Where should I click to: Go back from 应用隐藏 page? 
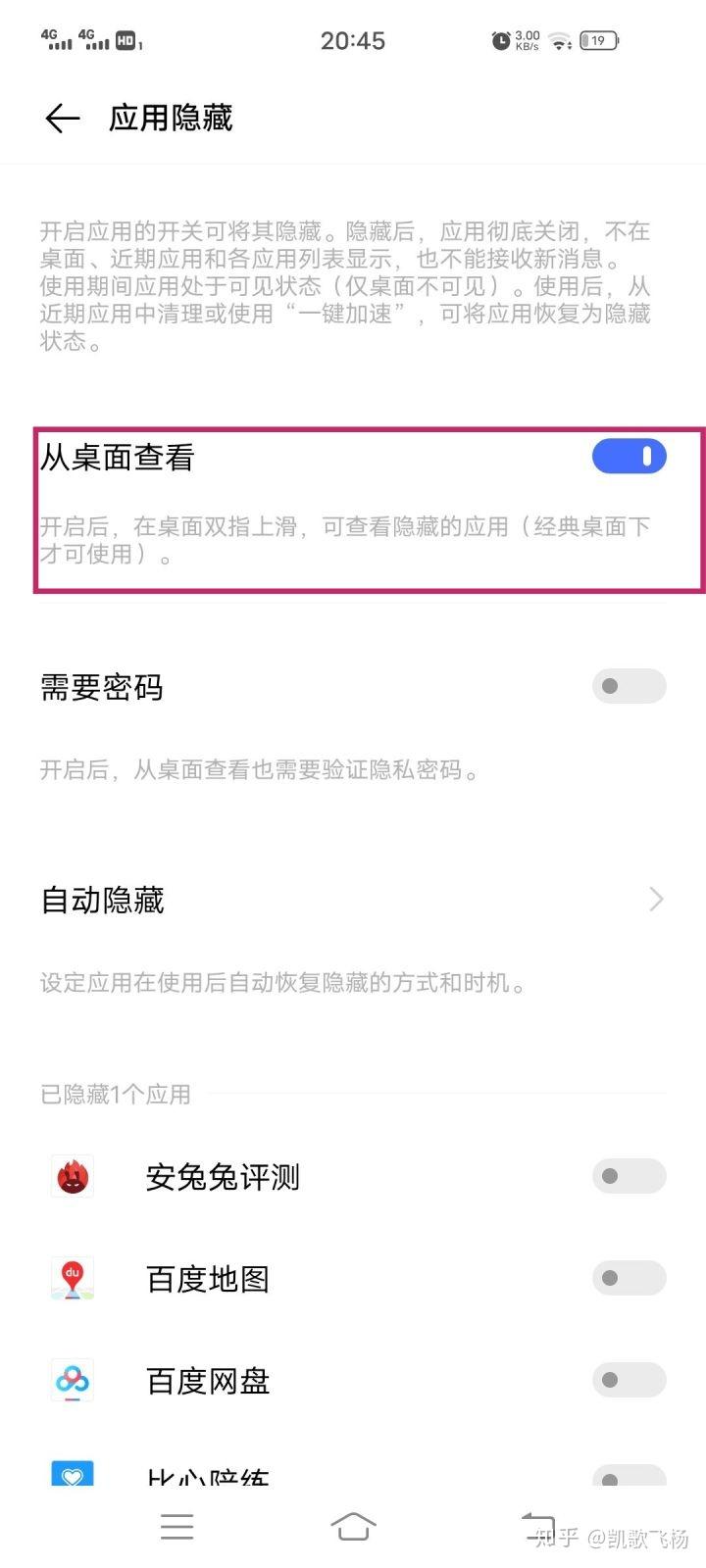click(x=62, y=119)
